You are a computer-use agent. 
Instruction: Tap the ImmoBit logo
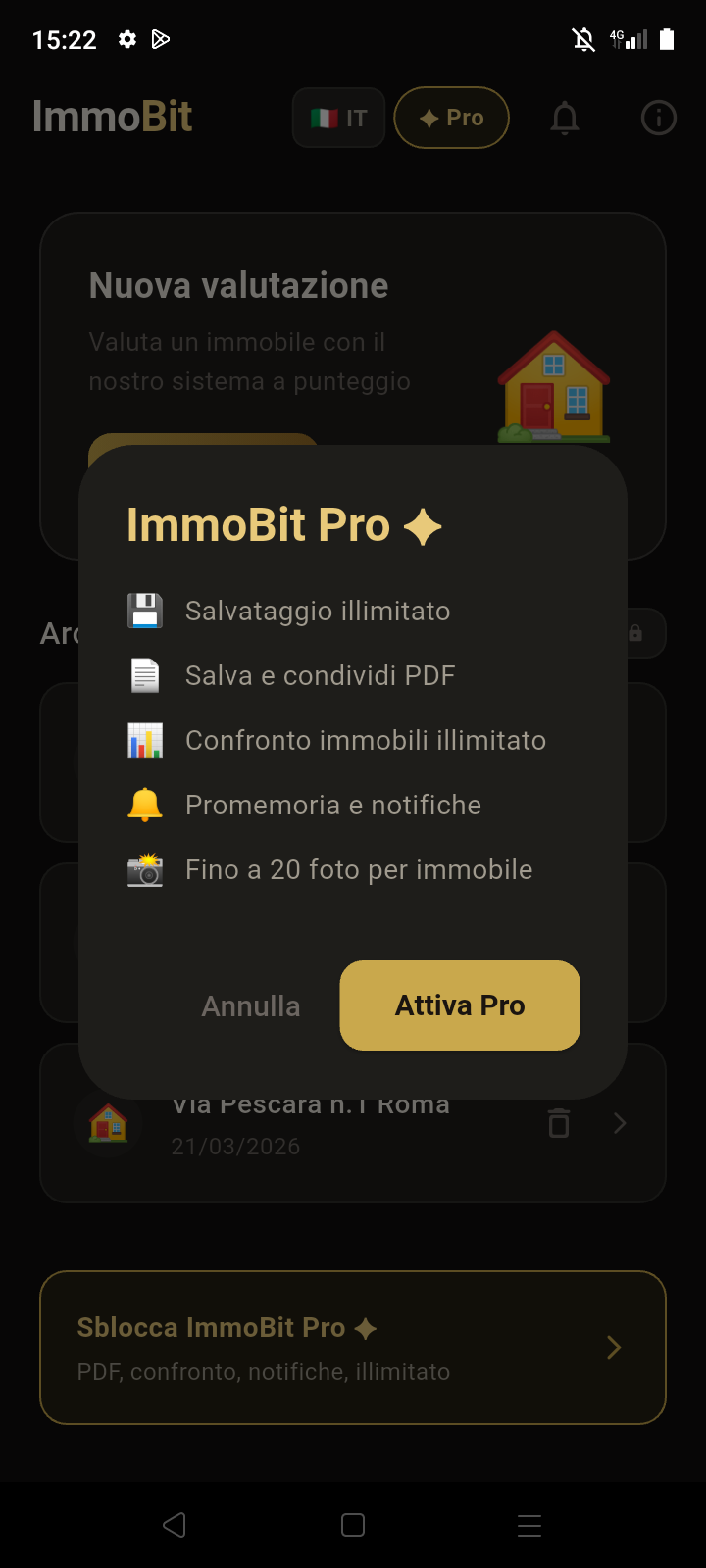[112, 116]
